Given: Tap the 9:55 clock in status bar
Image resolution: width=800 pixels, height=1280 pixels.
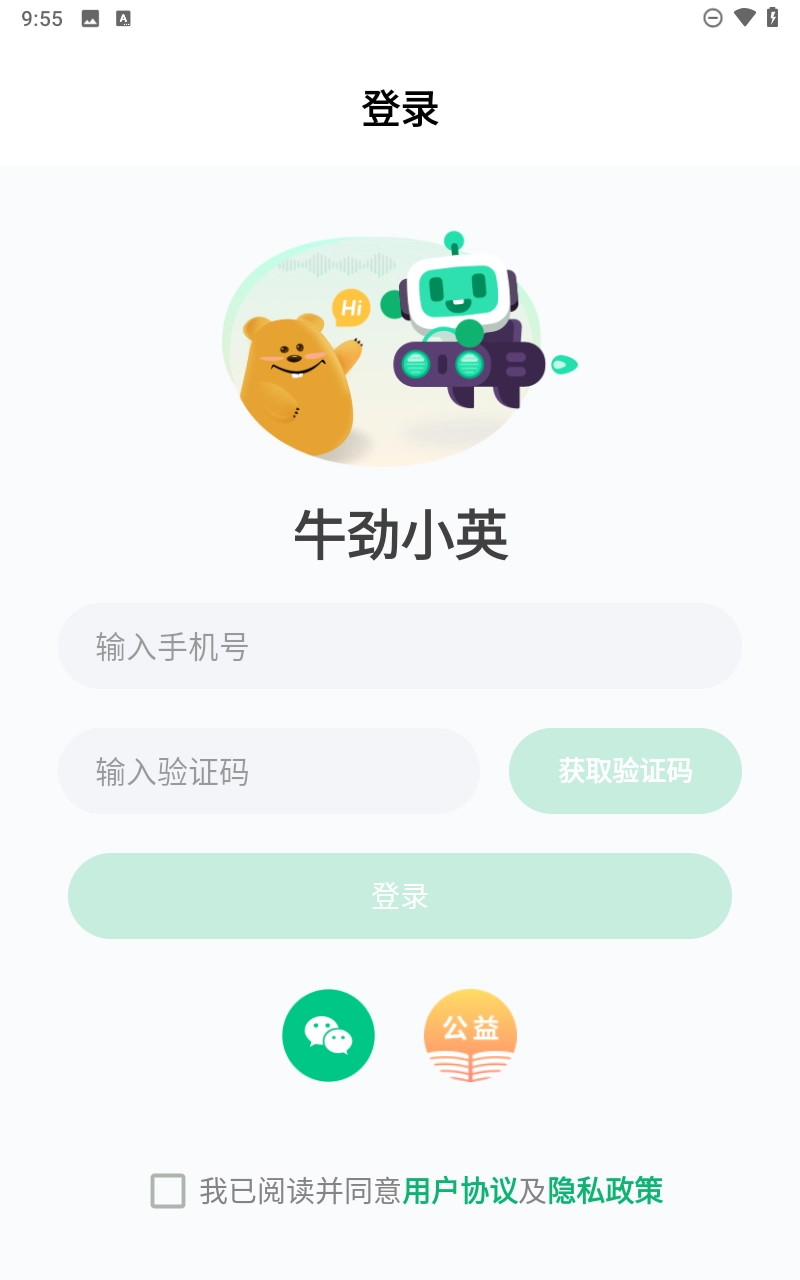Looking at the screenshot, I should coord(41,17).
